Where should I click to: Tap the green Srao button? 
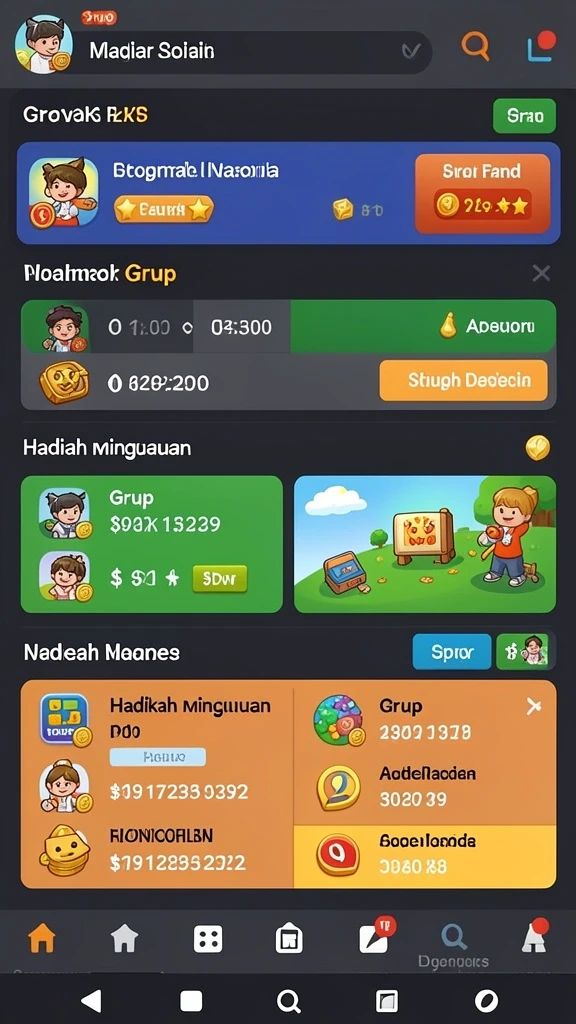pos(524,116)
